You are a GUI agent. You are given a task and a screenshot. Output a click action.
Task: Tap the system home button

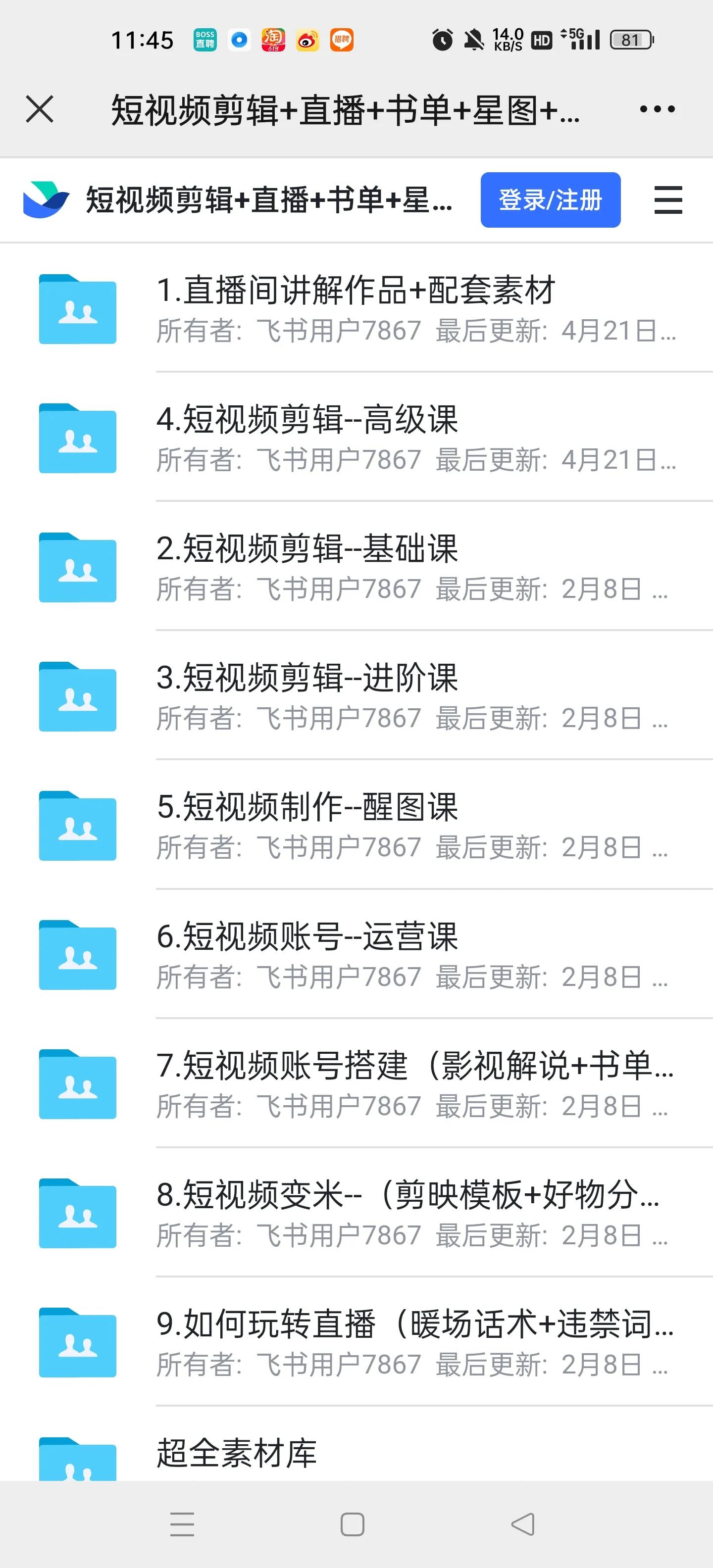(352, 1524)
